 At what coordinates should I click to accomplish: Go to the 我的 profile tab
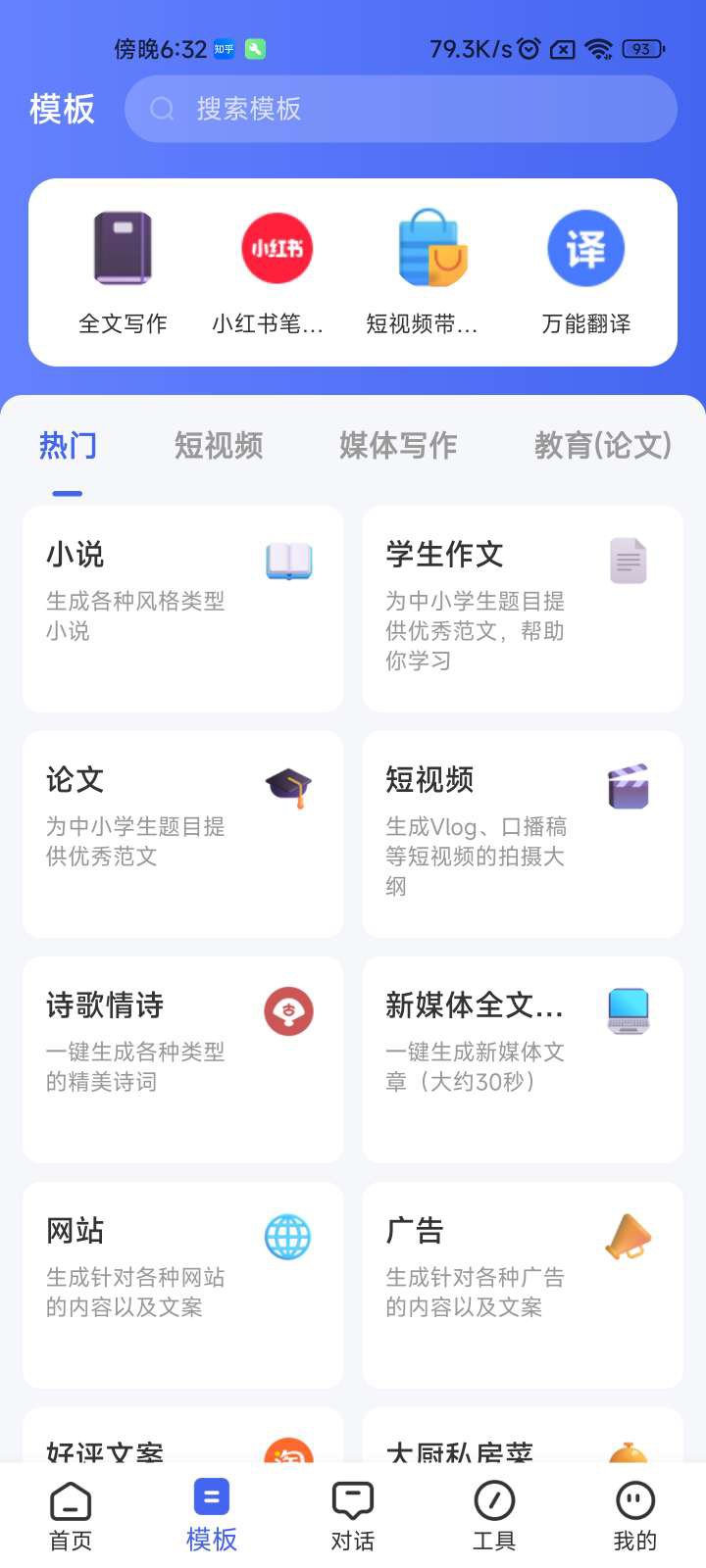634,1516
